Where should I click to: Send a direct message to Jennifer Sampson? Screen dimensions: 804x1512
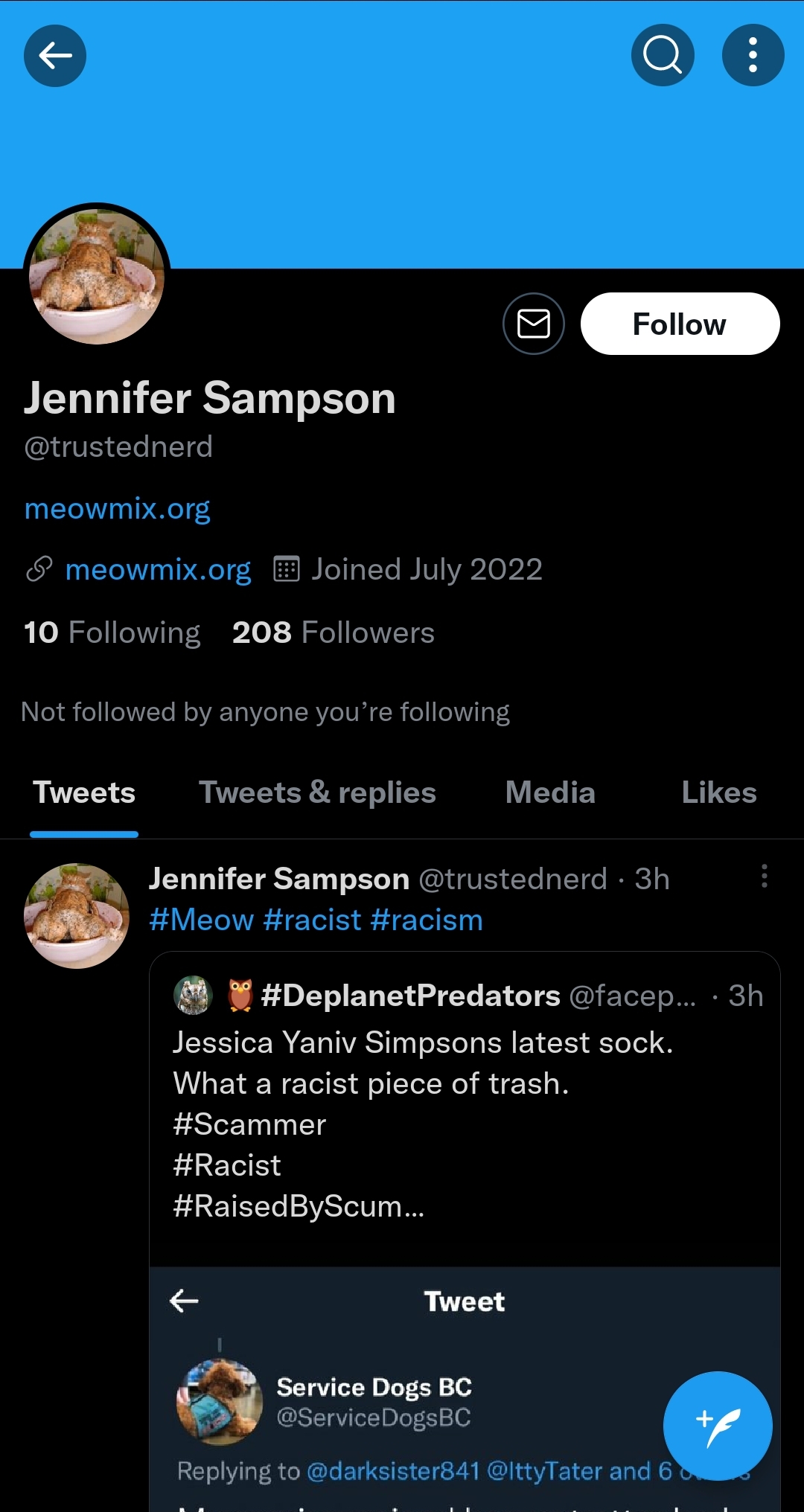pos(534,324)
